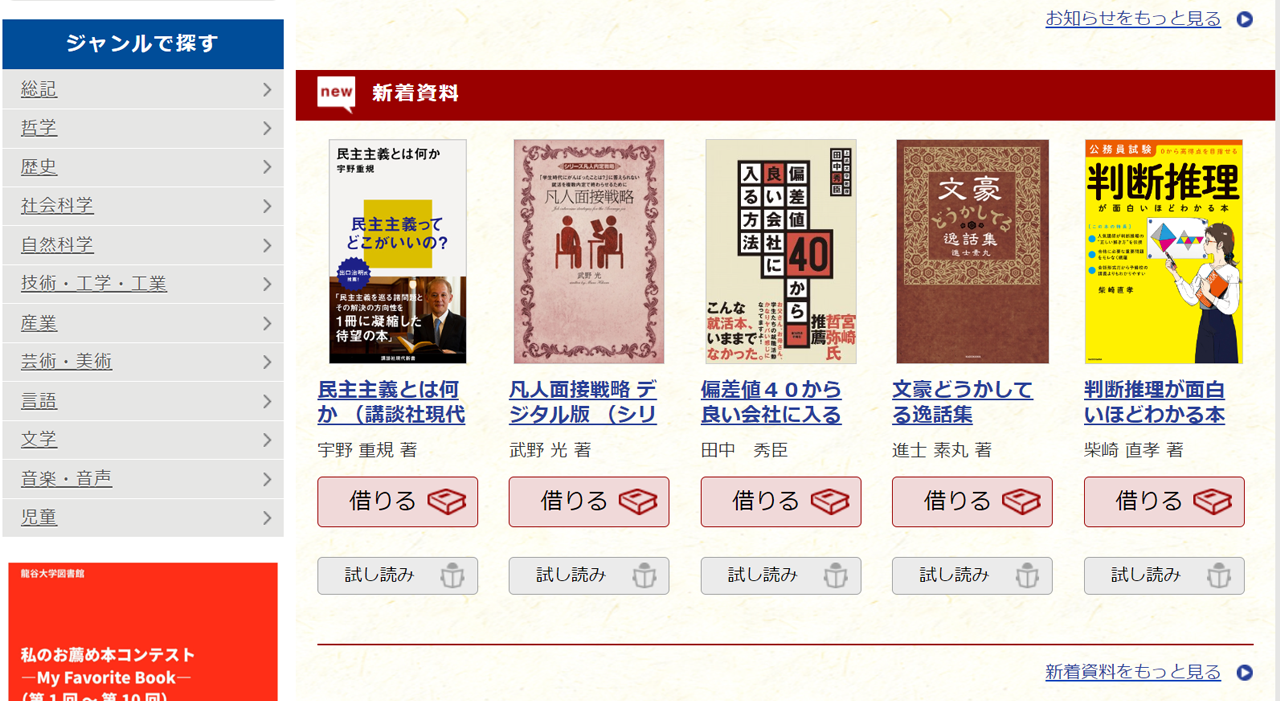Browse the 歴史 genre
Image resolution: width=1280 pixels, height=701 pixels.
[x=142, y=167]
